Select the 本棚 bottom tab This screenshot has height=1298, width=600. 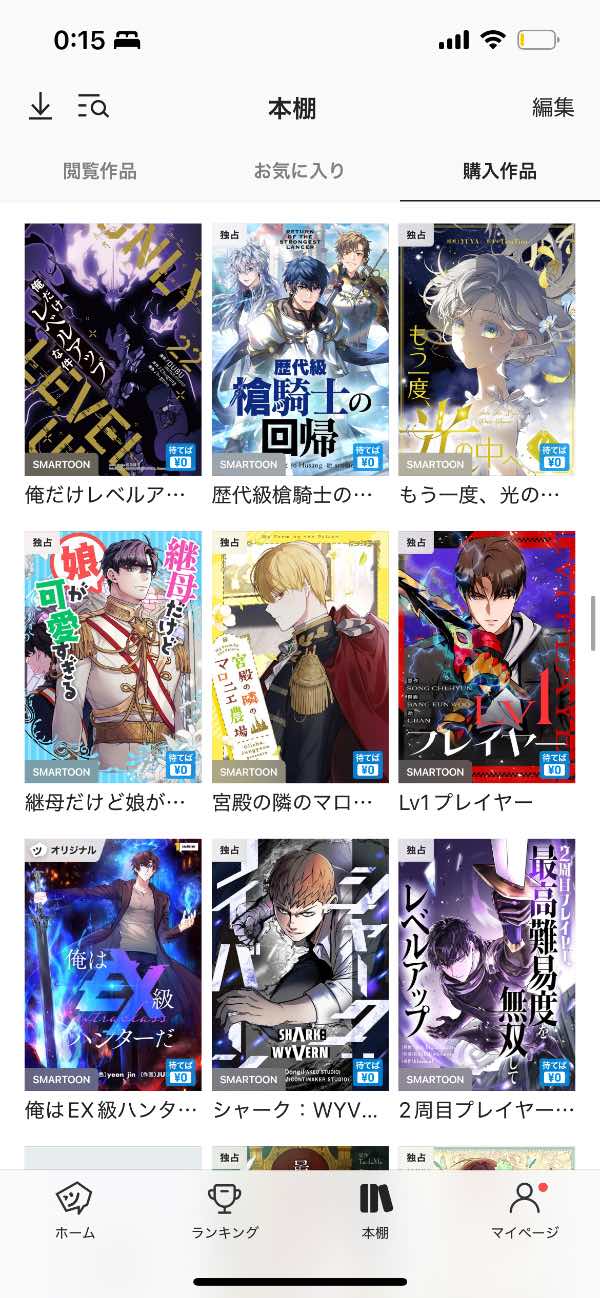375,1210
